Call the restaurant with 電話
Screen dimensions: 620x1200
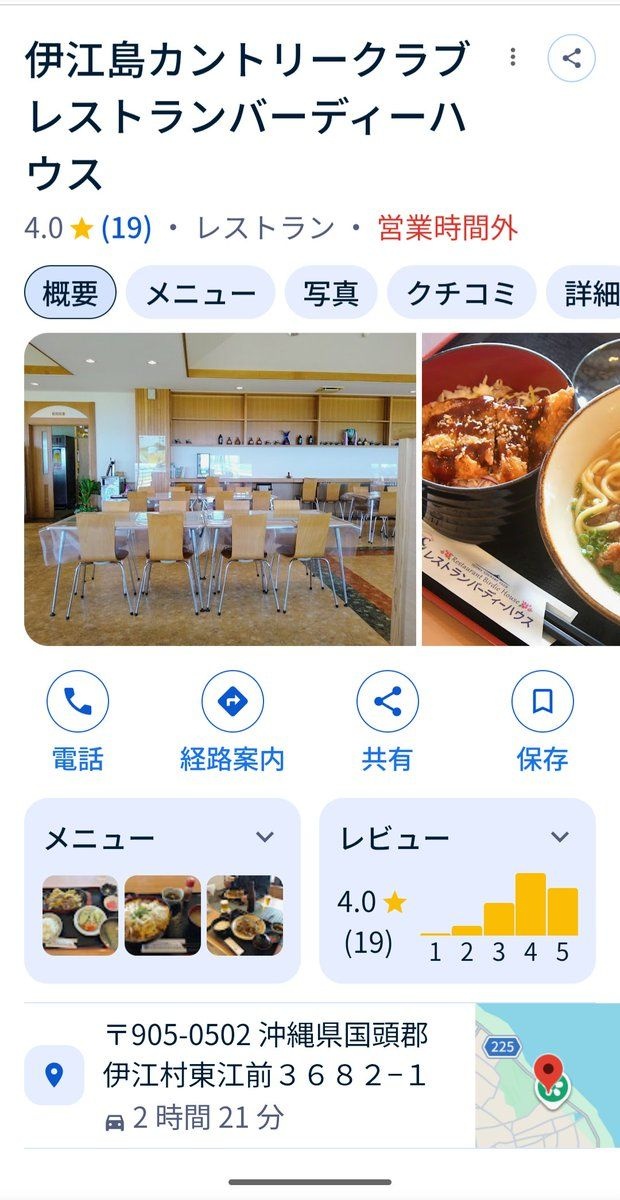pyautogui.click(x=77, y=722)
